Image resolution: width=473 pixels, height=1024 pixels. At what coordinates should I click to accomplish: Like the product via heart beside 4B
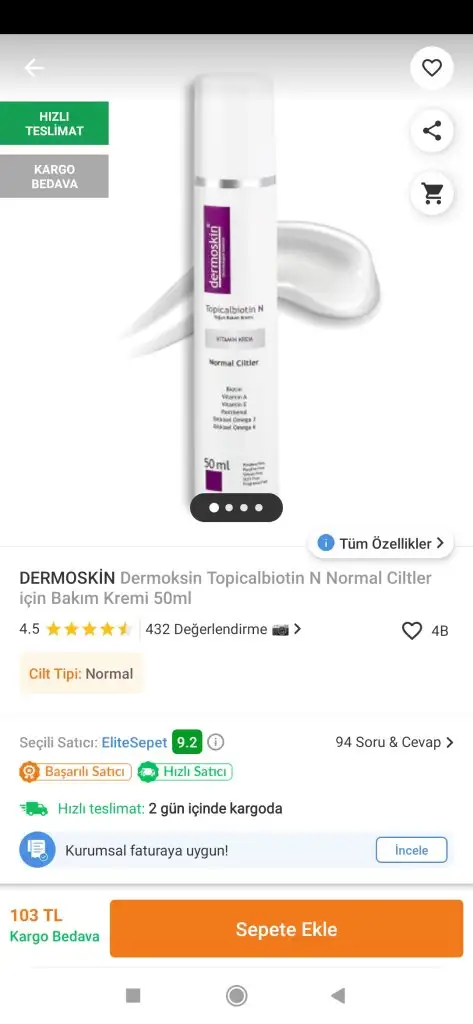click(412, 631)
